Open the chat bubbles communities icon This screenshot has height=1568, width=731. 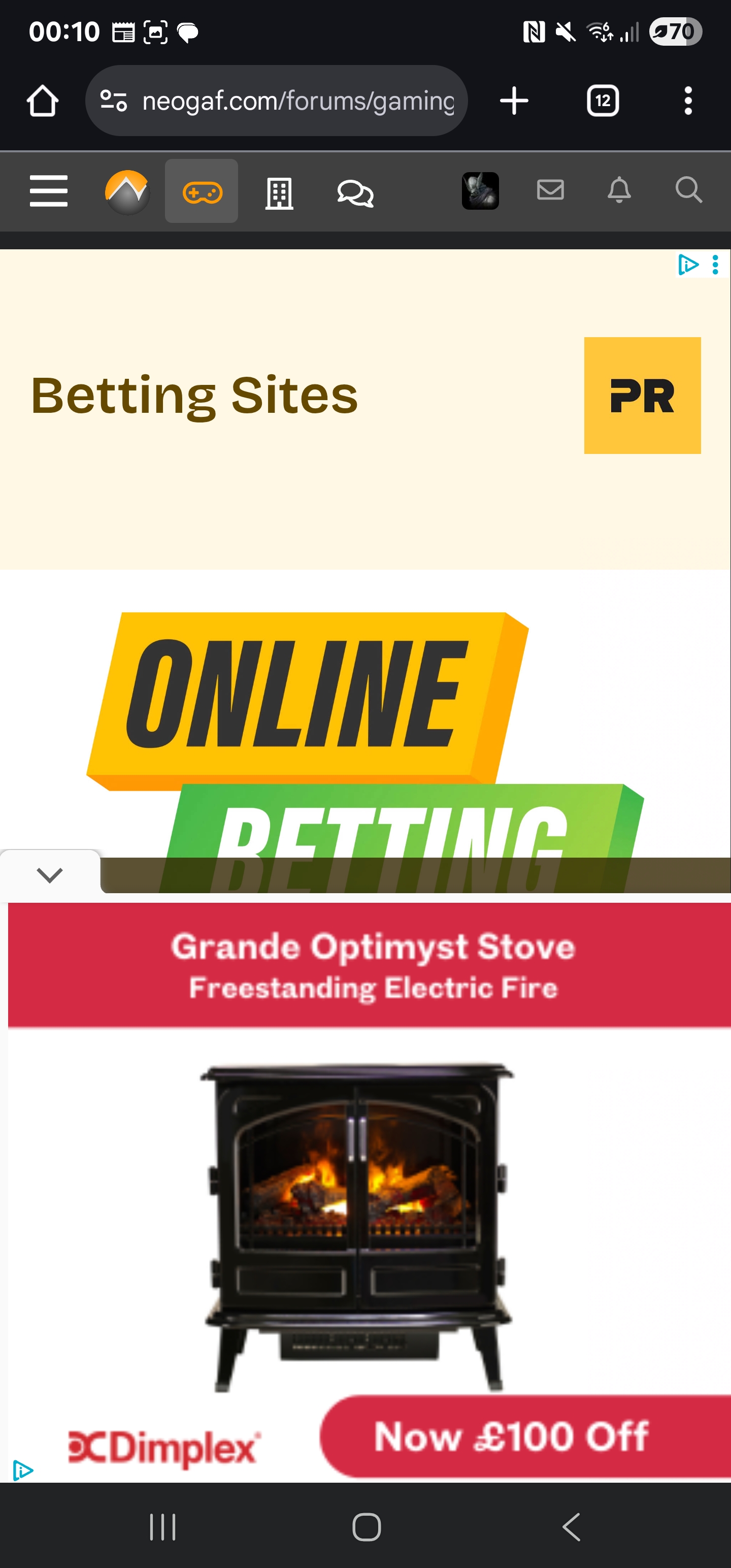[355, 193]
